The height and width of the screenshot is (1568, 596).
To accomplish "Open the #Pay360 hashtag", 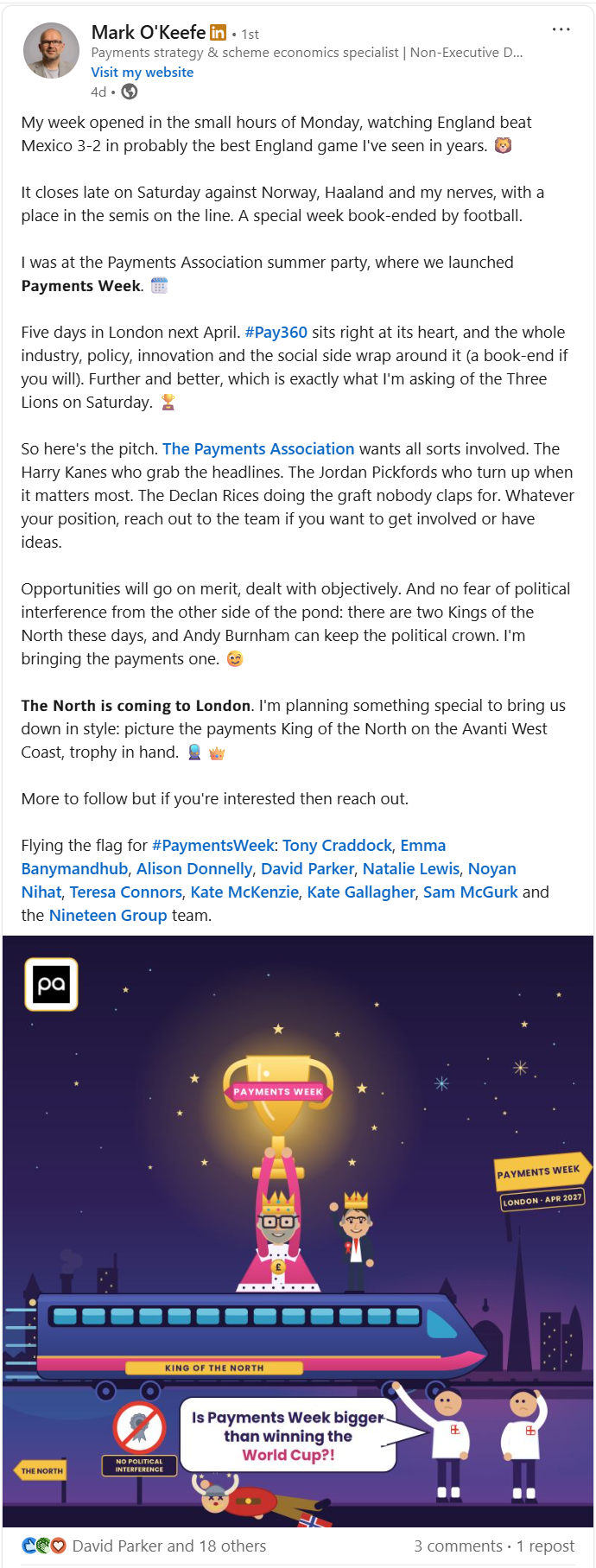I will [276, 333].
